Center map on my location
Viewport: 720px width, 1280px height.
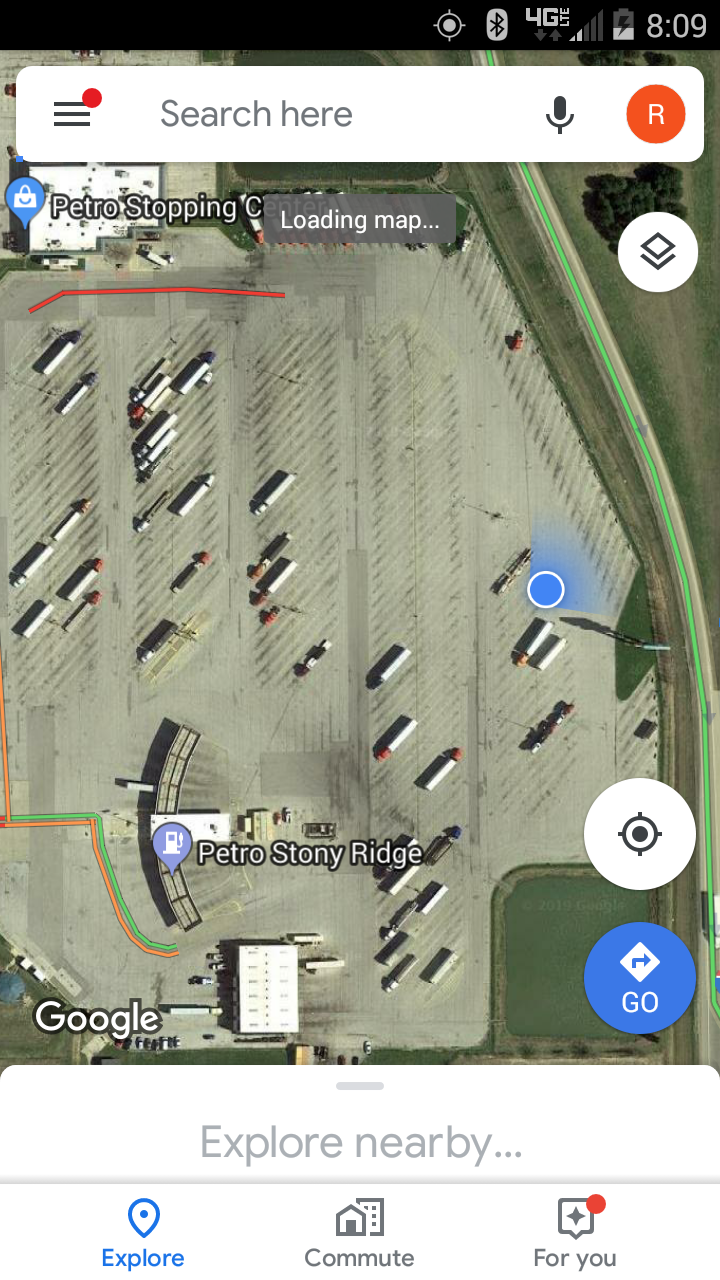640,834
